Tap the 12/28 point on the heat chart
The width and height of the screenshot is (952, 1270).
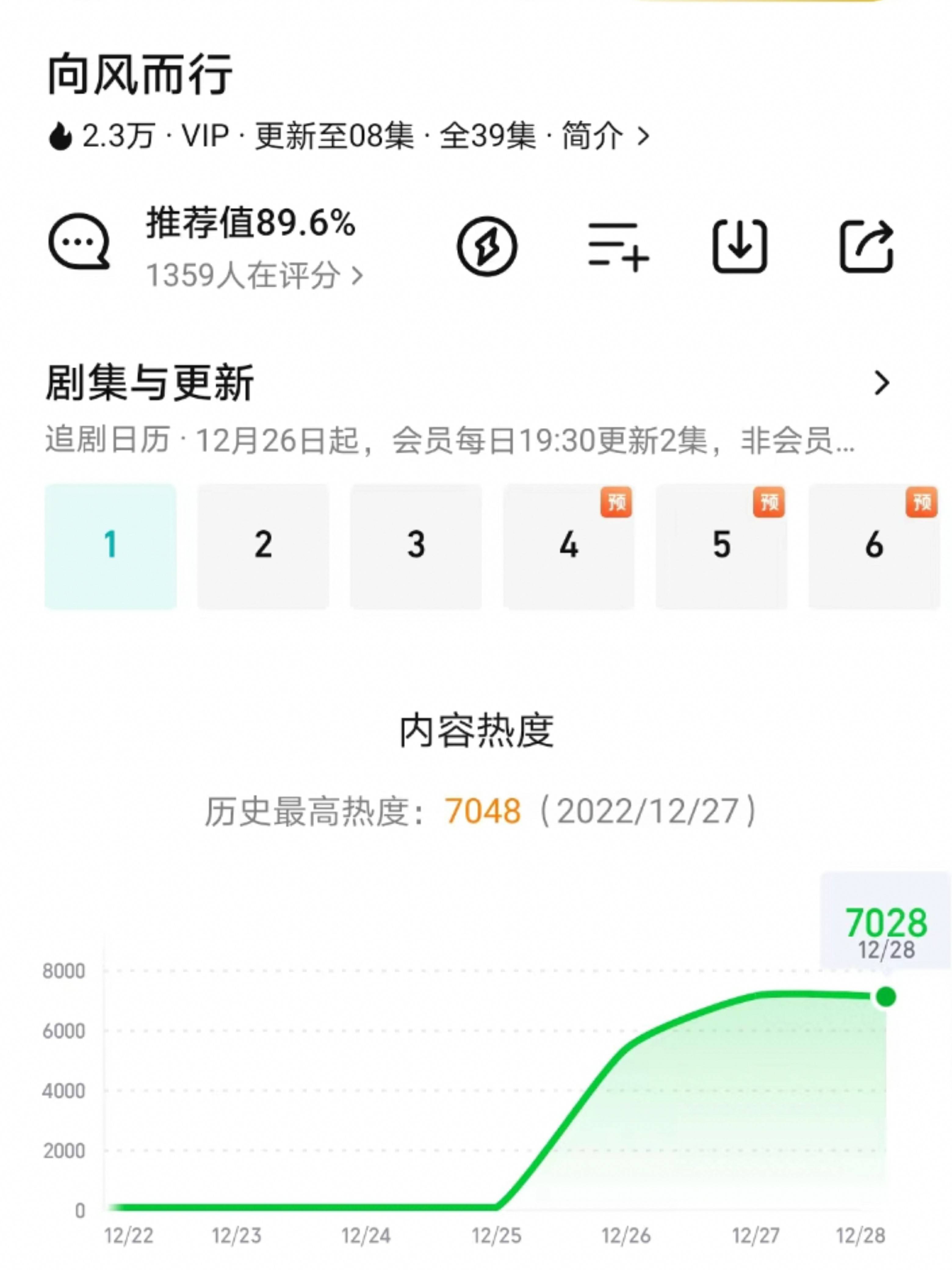tap(886, 997)
